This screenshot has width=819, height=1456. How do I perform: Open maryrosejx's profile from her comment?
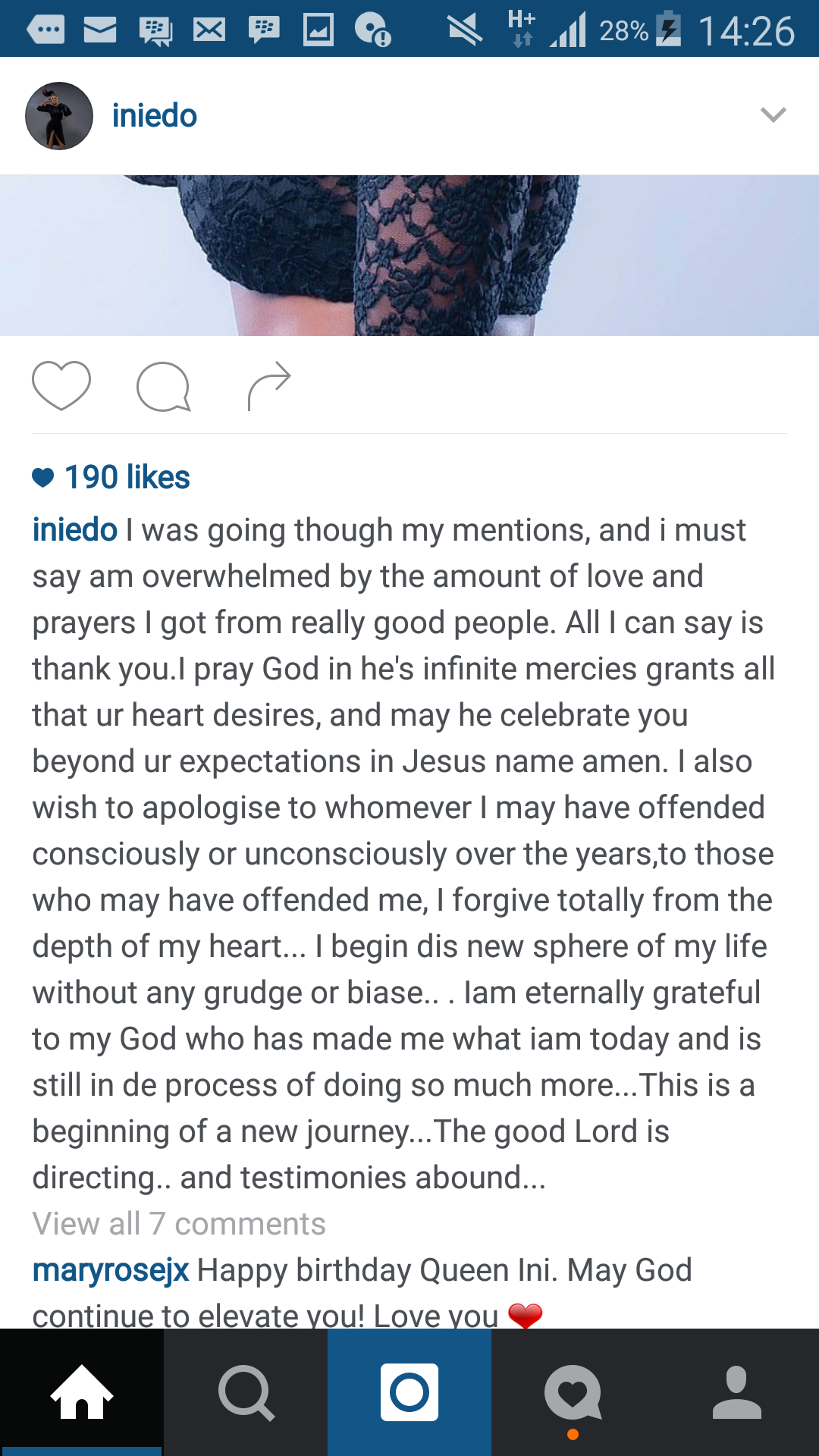click(x=111, y=1270)
